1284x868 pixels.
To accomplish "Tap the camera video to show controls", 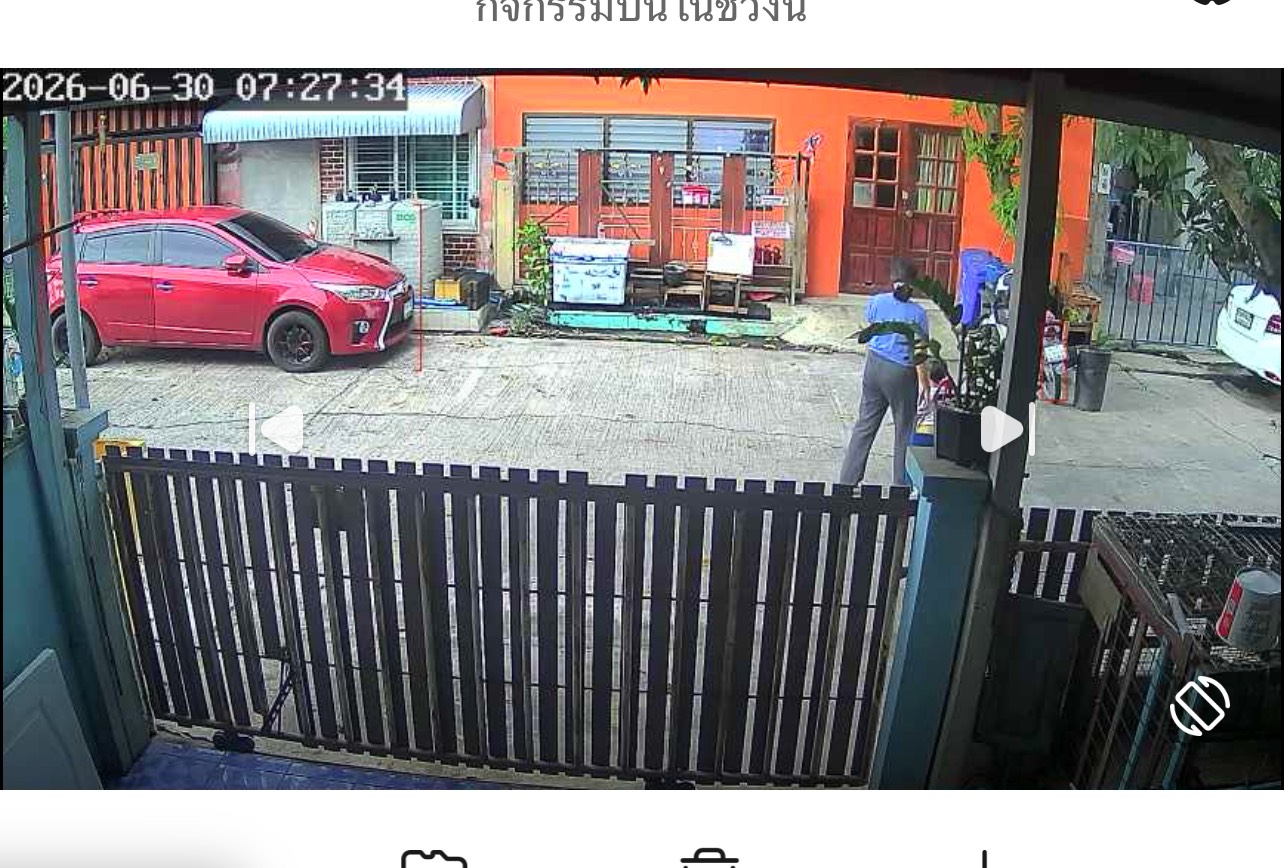I will click(642, 429).
